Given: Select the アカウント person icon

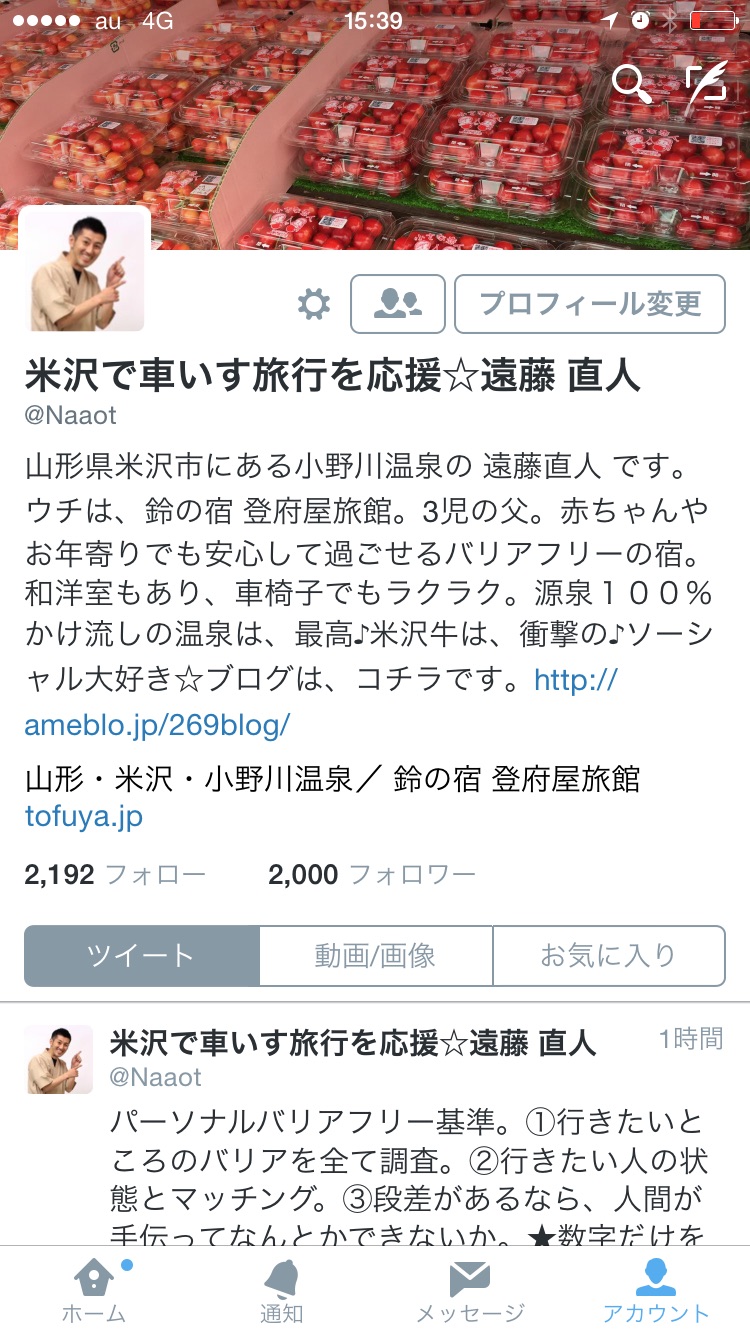Looking at the screenshot, I should tap(655, 1283).
